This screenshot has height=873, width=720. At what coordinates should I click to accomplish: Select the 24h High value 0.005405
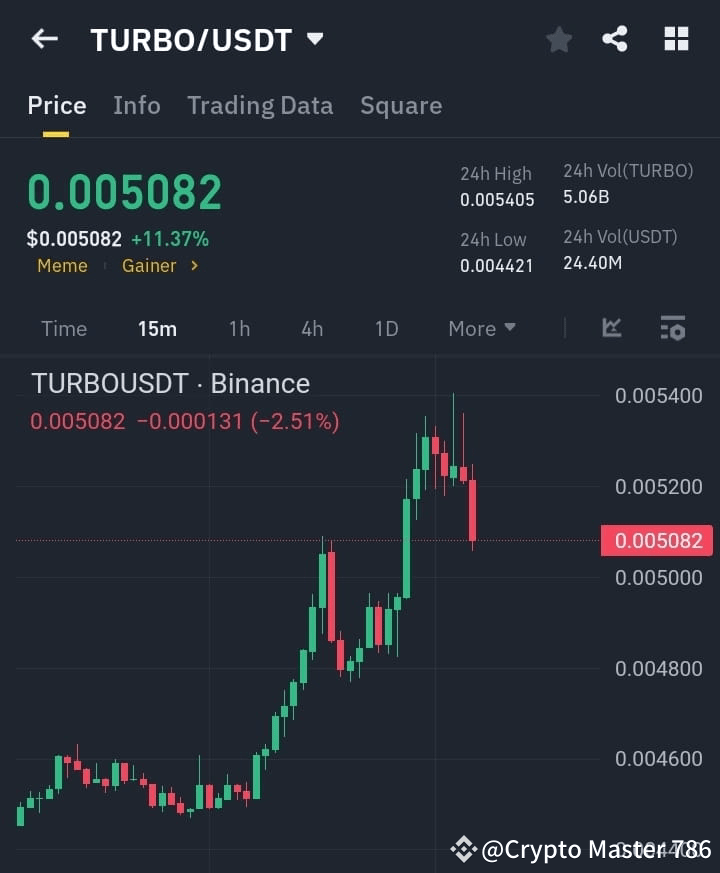click(x=497, y=200)
